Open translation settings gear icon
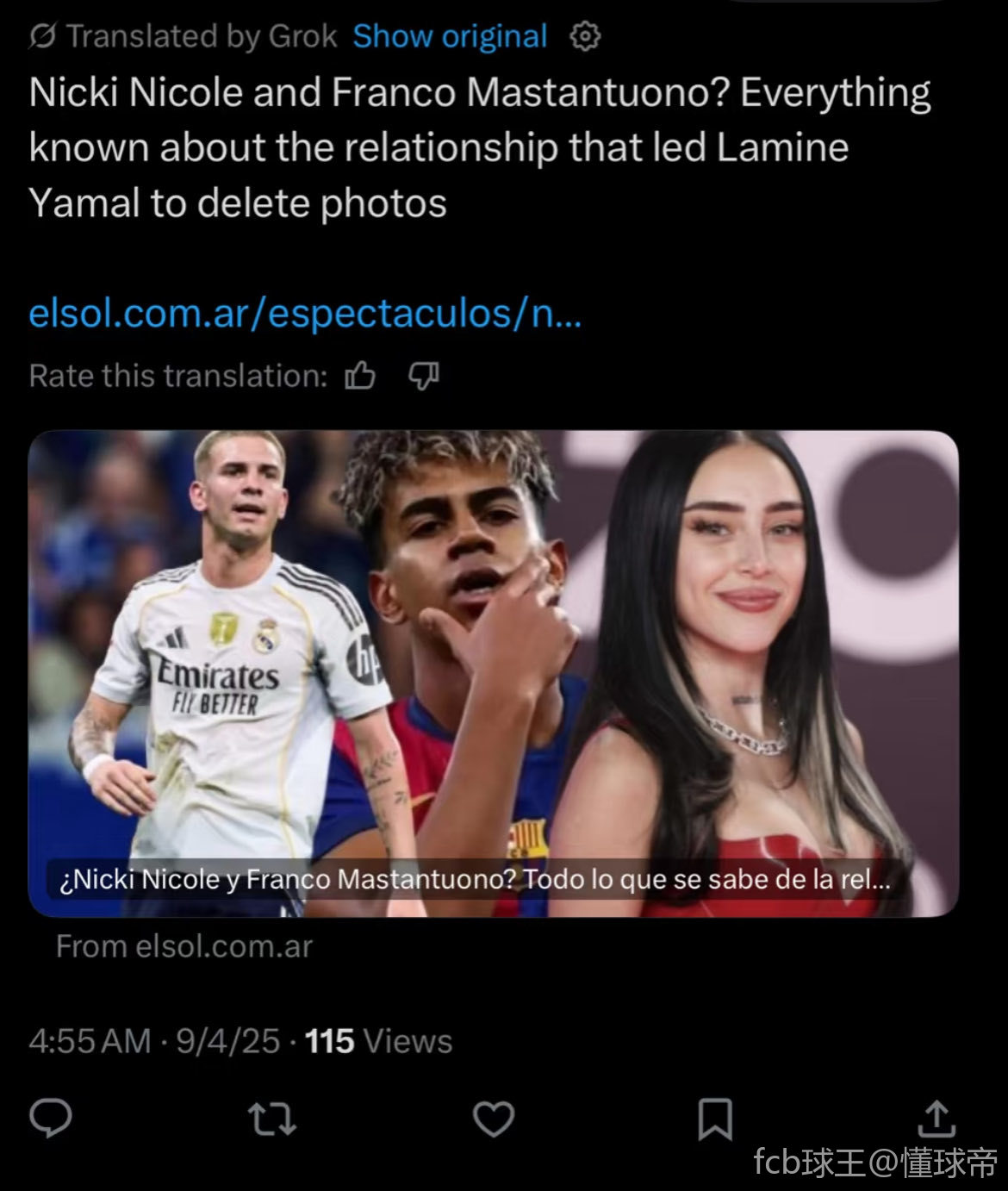This screenshot has width=1008, height=1191. tap(585, 36)
